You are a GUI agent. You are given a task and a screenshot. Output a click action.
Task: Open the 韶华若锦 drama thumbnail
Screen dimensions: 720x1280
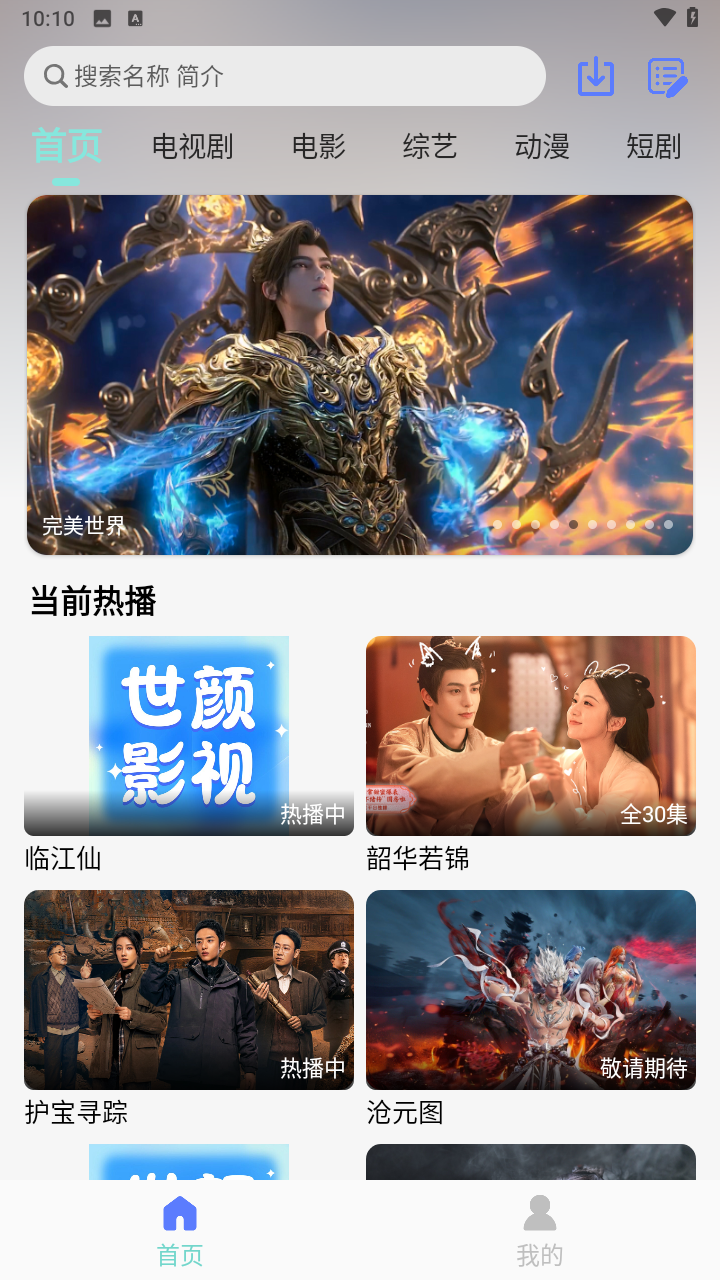point(531,735)
